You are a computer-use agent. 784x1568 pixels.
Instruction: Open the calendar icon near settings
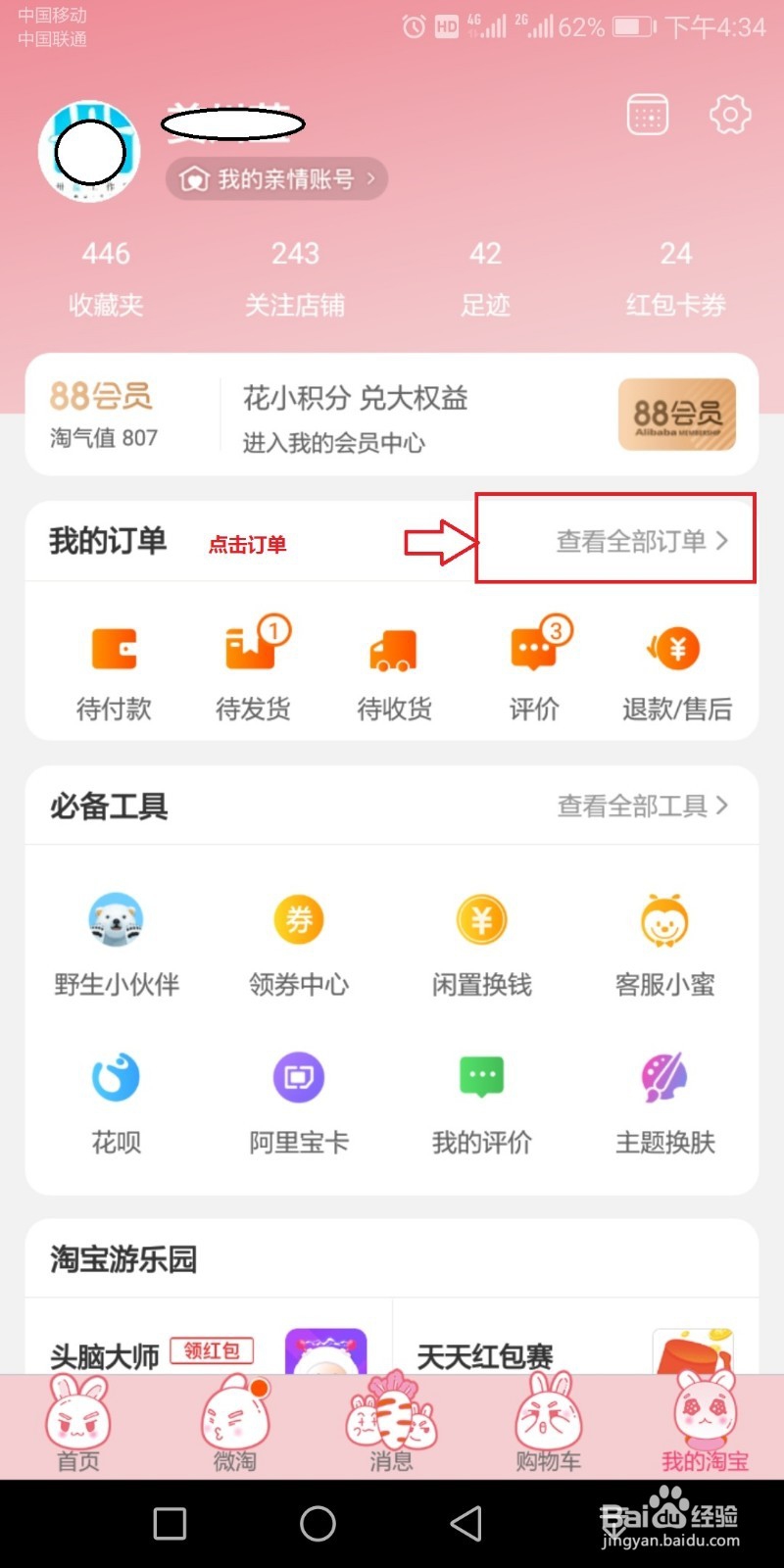647,114
